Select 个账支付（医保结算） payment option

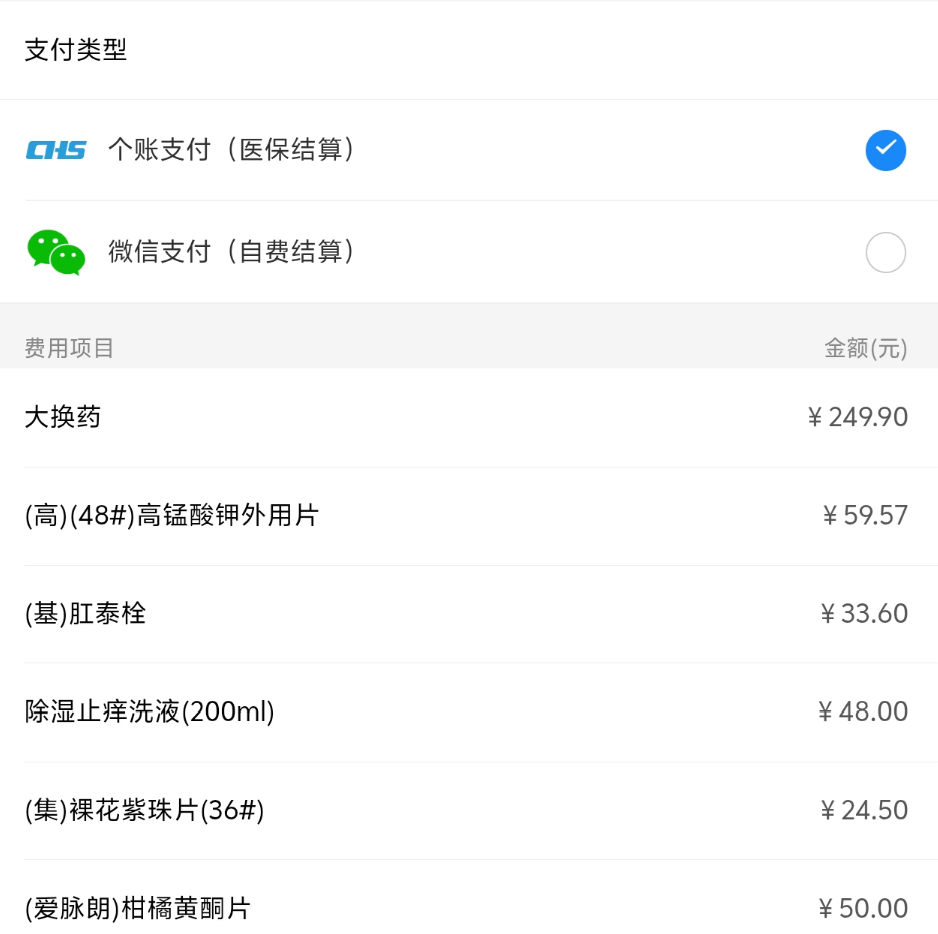(885, 151)
